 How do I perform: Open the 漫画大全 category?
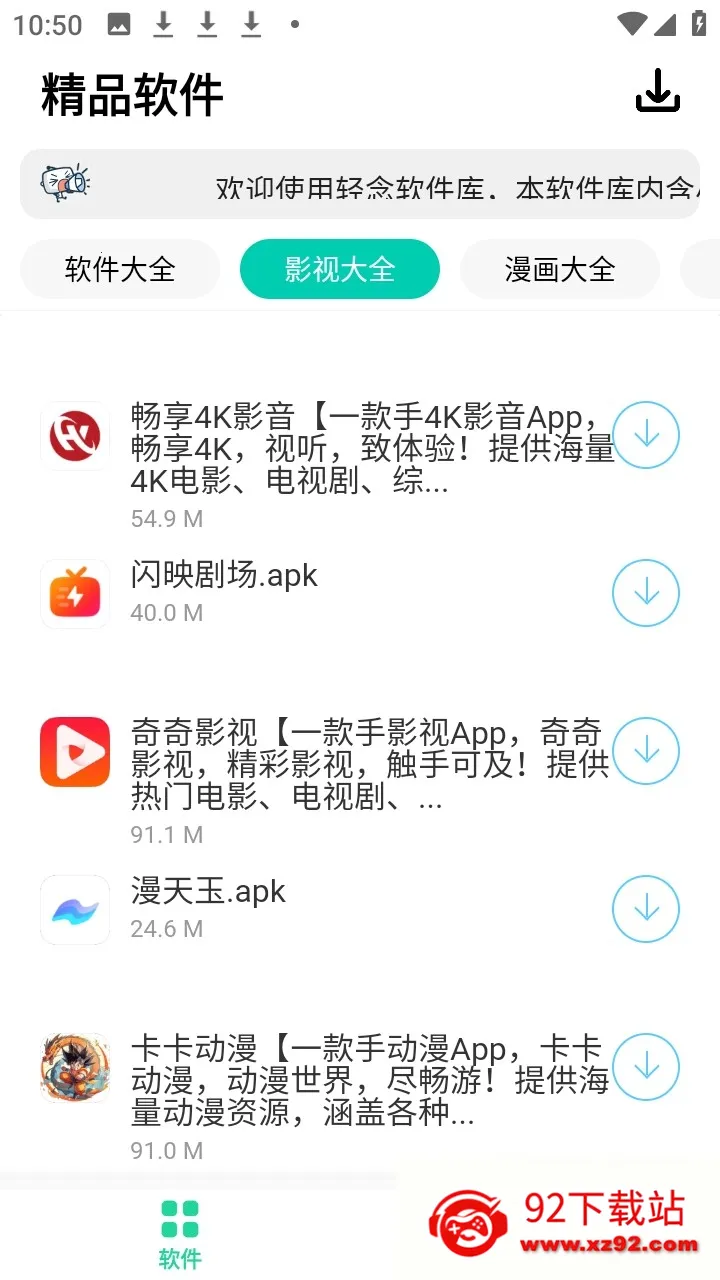[559, 269]
